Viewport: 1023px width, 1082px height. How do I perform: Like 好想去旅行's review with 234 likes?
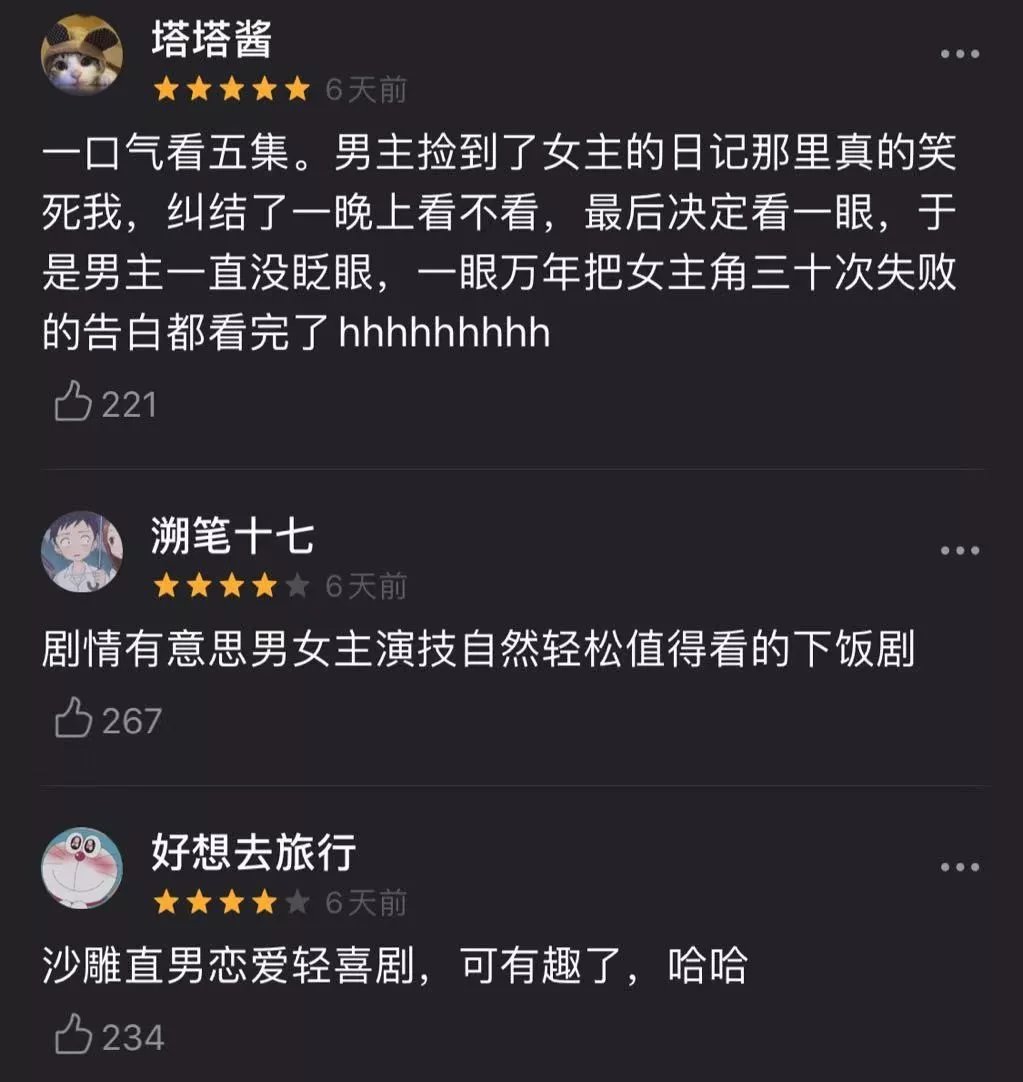[x=74, y=1037]
